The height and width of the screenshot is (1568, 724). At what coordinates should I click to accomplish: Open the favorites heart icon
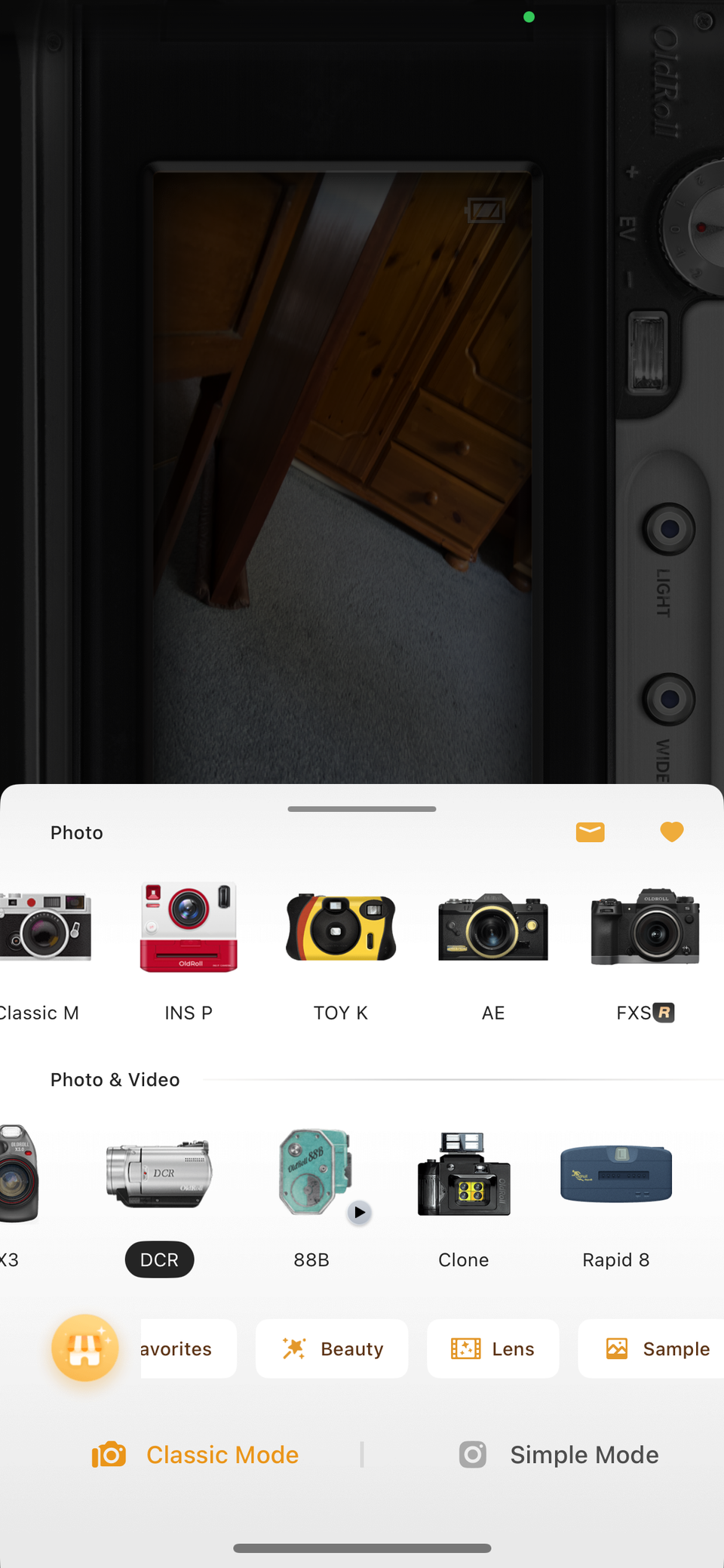671,832
